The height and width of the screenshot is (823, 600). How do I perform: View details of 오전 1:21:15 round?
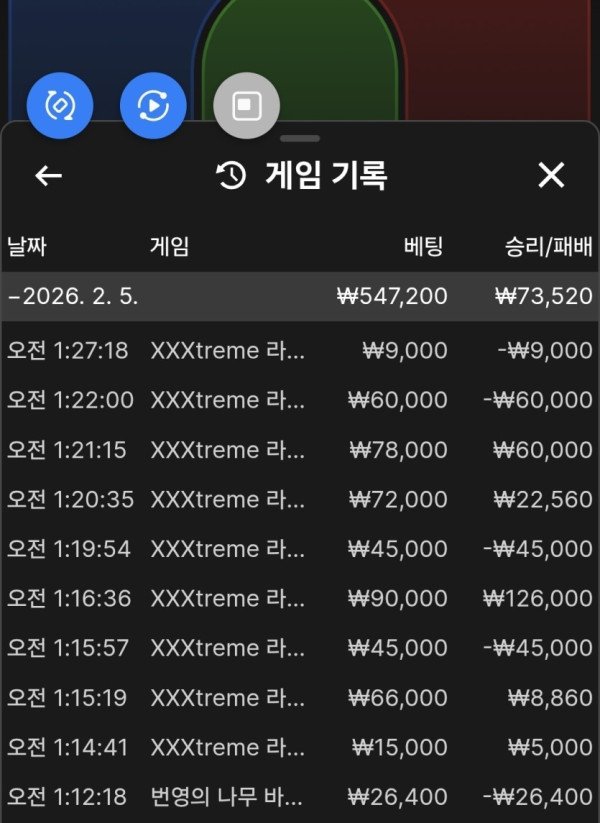point(300,450)
